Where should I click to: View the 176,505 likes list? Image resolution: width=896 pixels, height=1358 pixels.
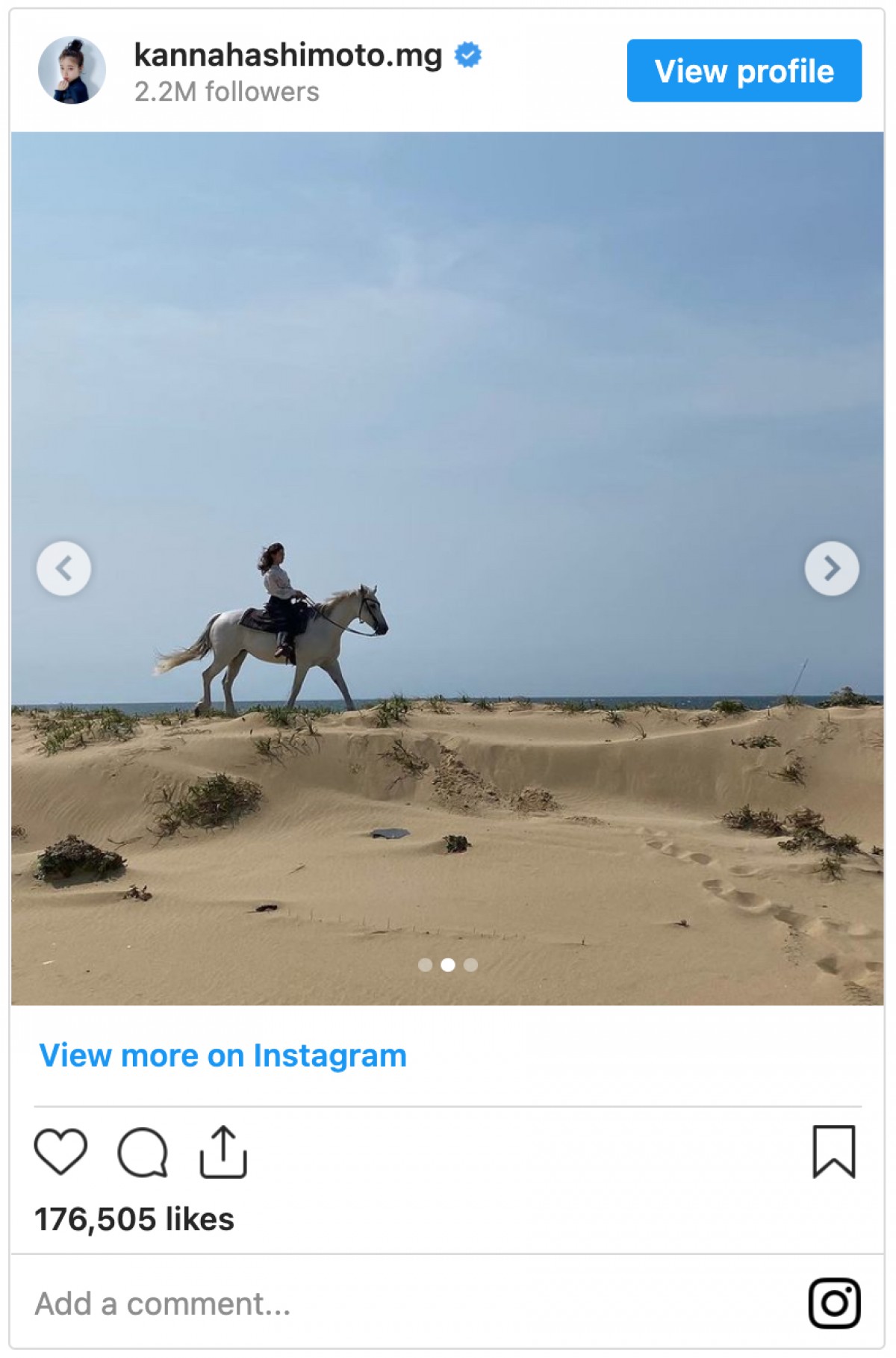(x=134, y=1220)
